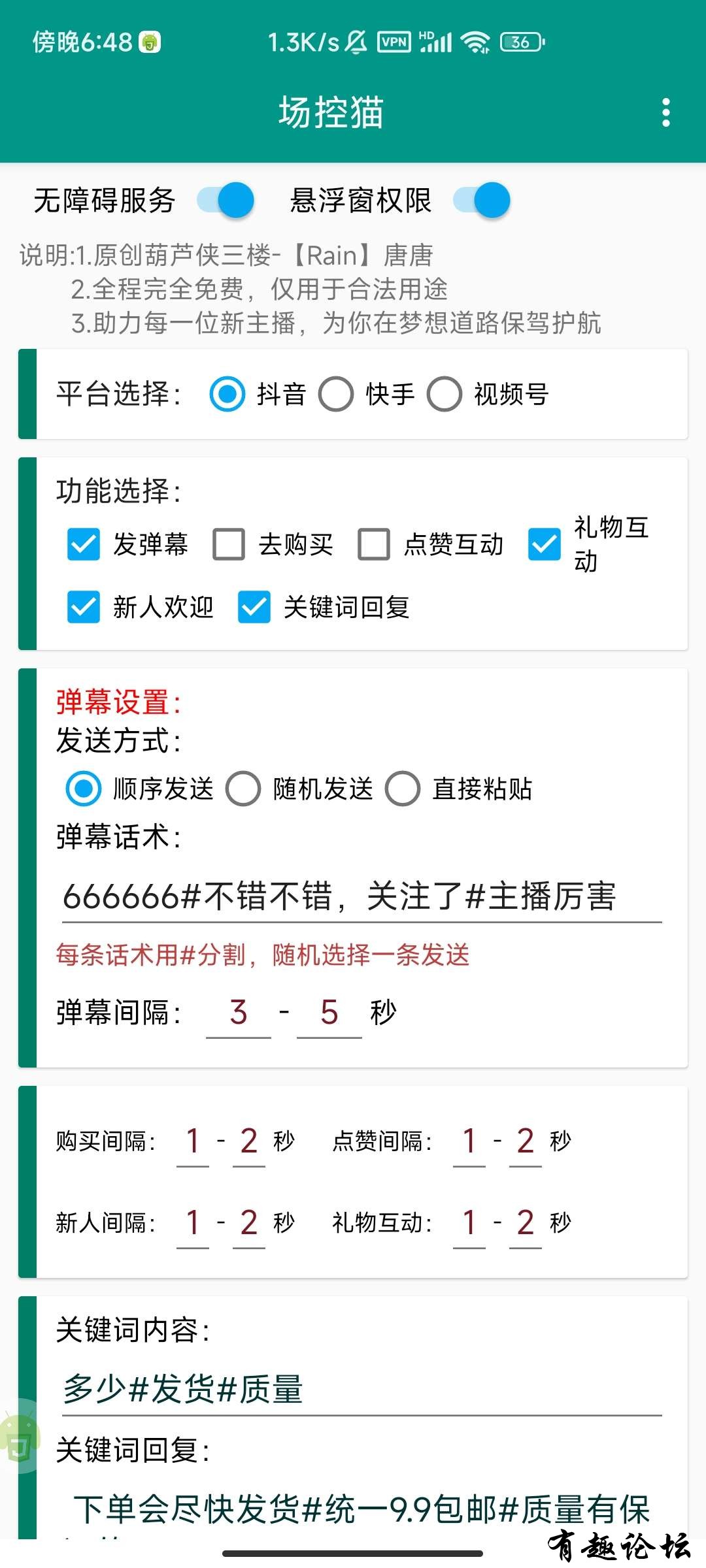Screen dimensions: 706x1568
Task: Check the 点赞互动 option
Action: 374,544
